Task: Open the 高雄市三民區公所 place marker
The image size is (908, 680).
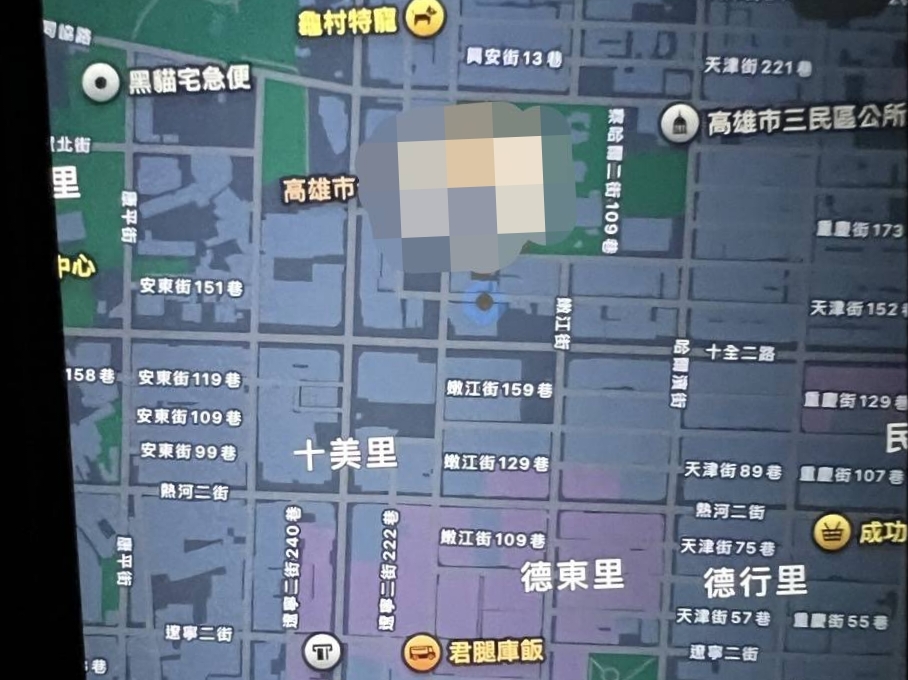Action: (x=679, y=124)
